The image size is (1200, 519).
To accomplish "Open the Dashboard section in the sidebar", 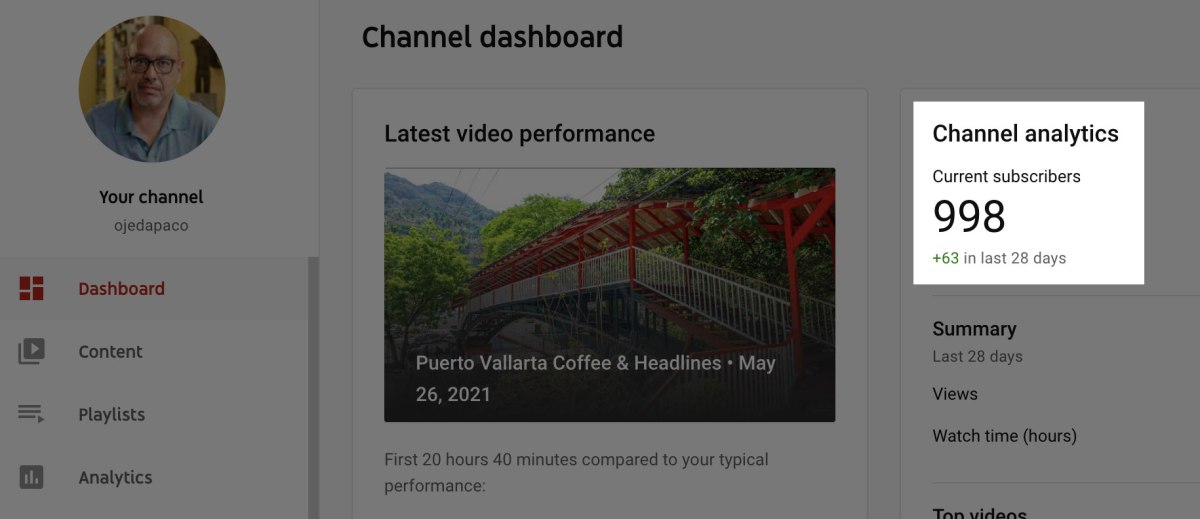I will pyautogui.click(x=120, y=289).
